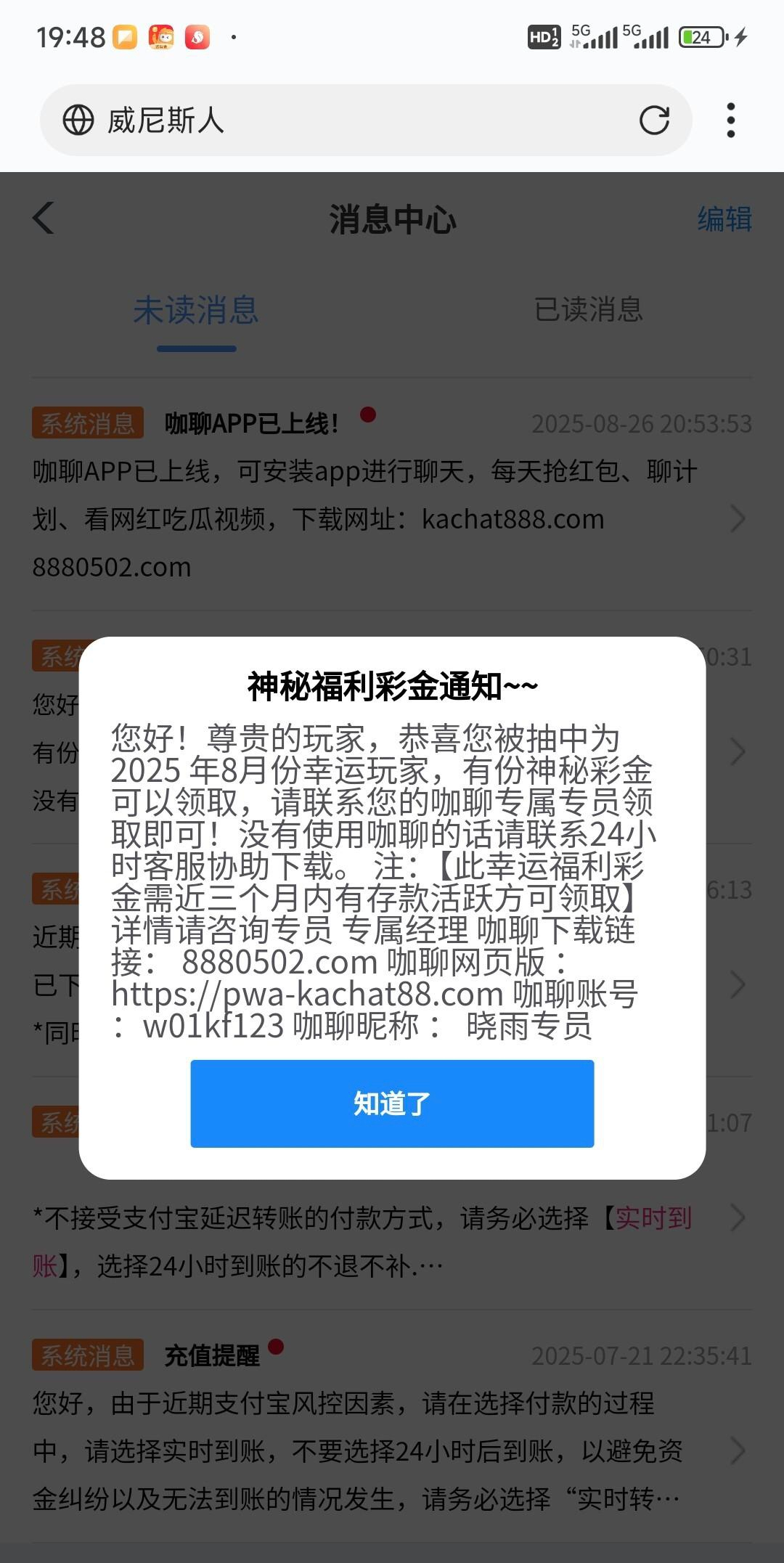The height and width of the screenshot is (1563, 784).
Task: Tap 编辑 to edit messages
Action: click(724, 219)
